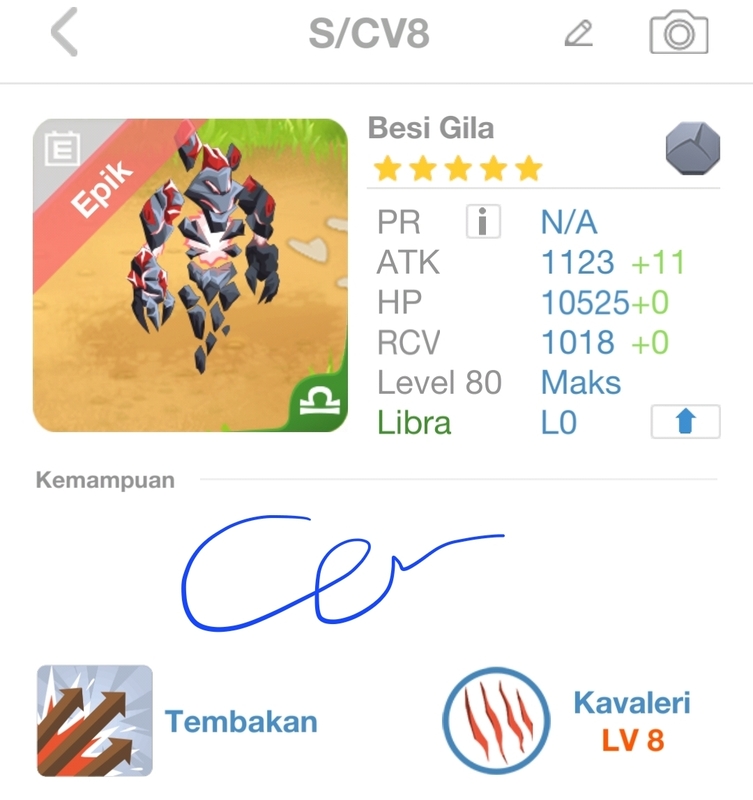Select the rock element icon beside Besi Gila
The width and height of the screenshot is (753, 800).
(x=692, y=150)
